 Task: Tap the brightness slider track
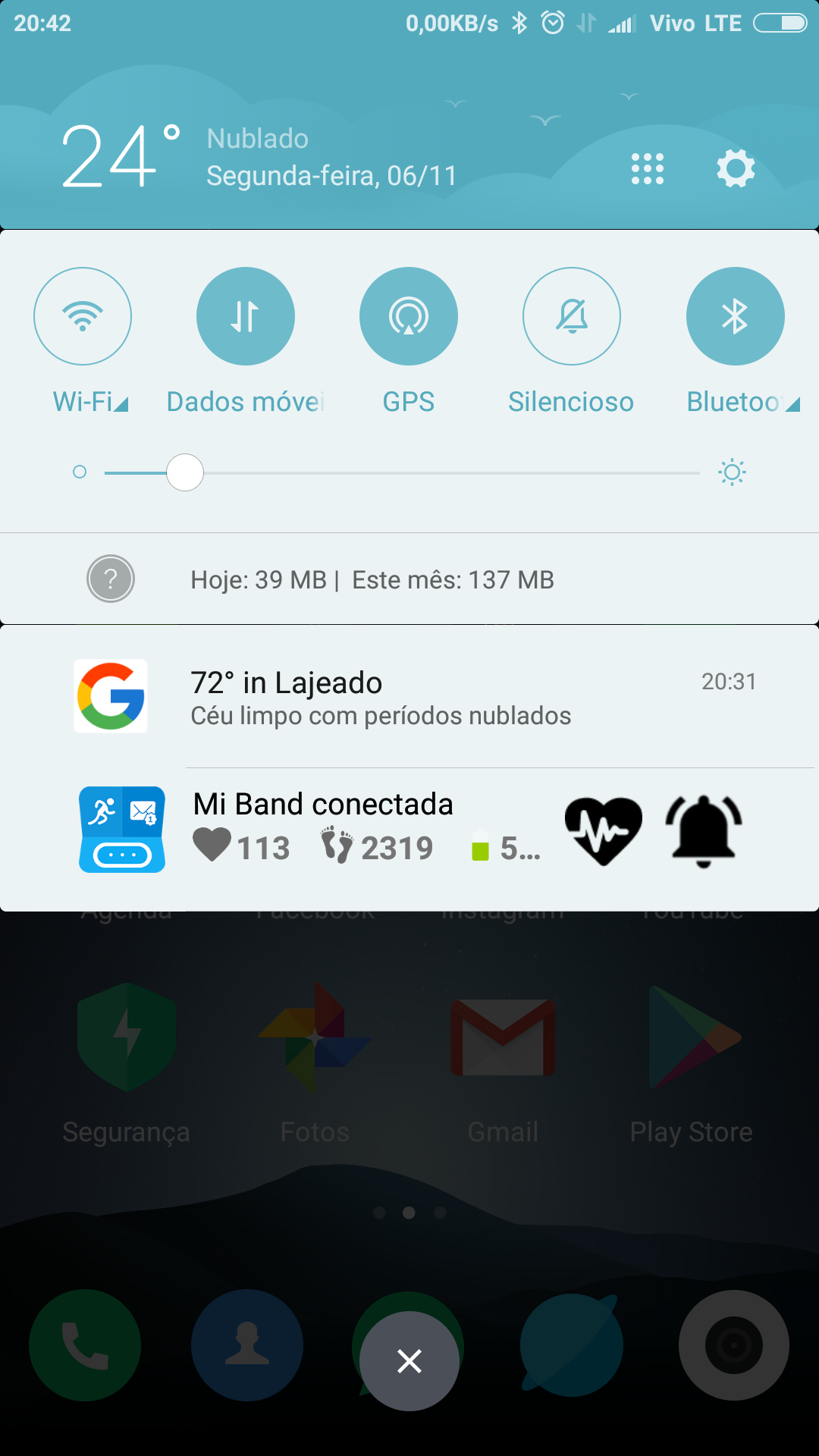[402, 473]
